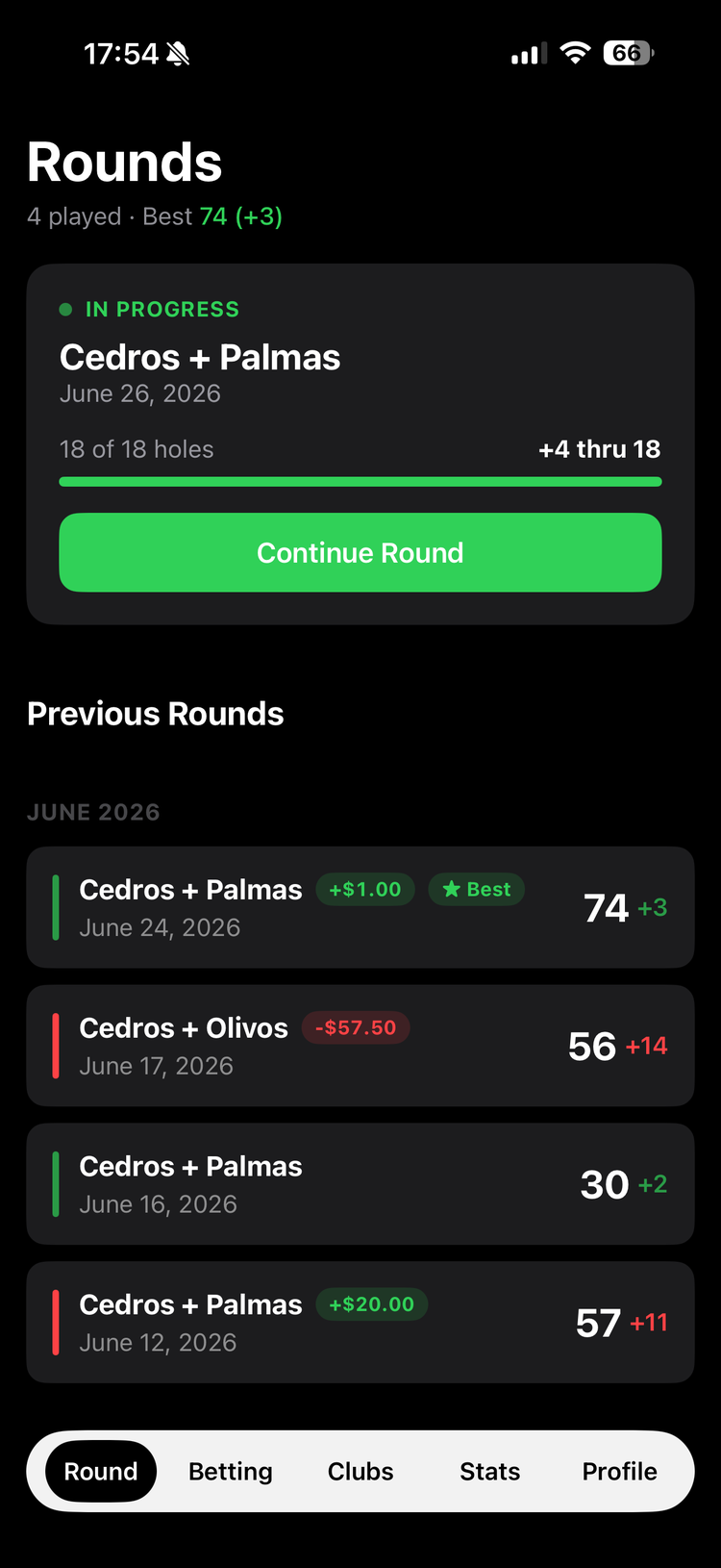The height and width of the screenshot is (1568, 721).
Task: Switch to the Betting tab
Action: click(x=231, y=1471)
